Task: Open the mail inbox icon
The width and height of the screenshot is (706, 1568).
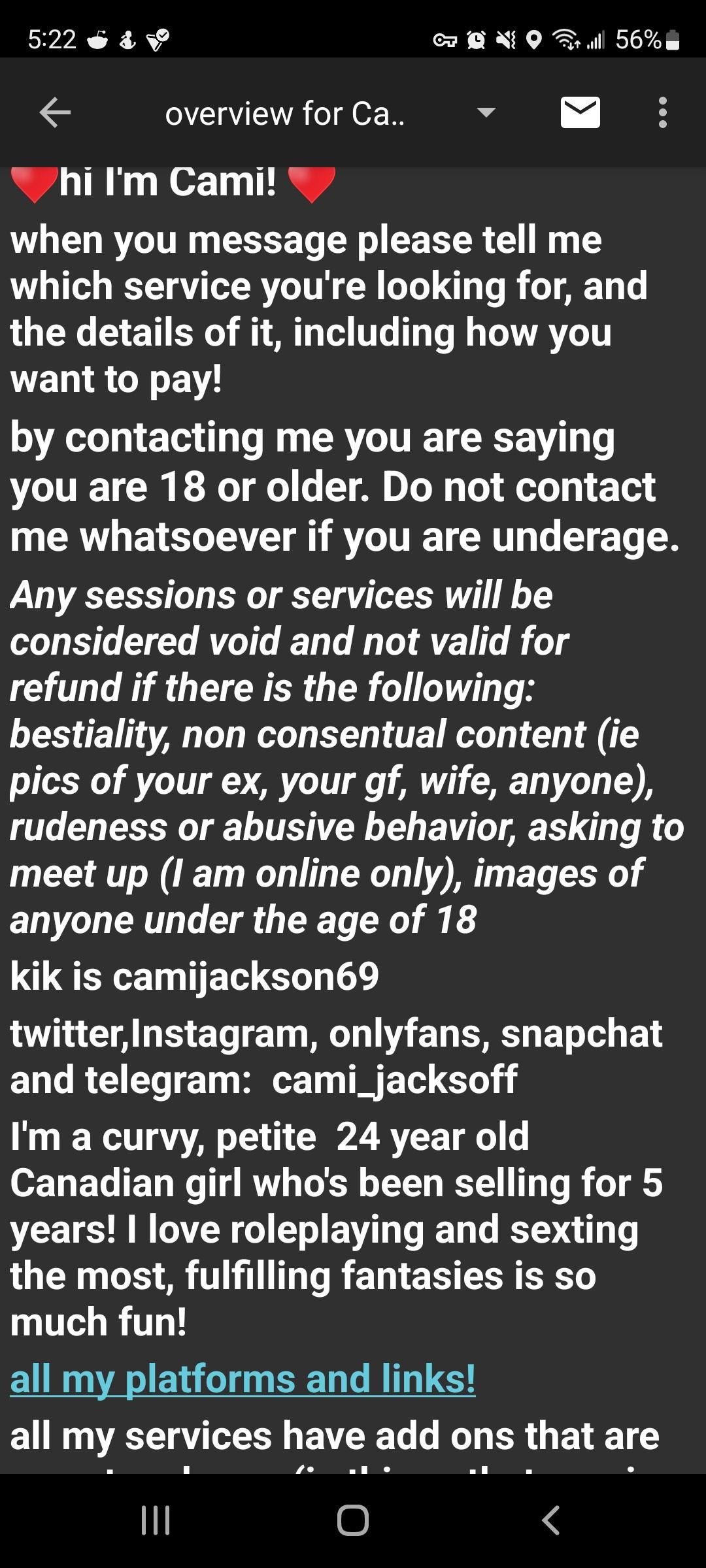Action: 580,112
